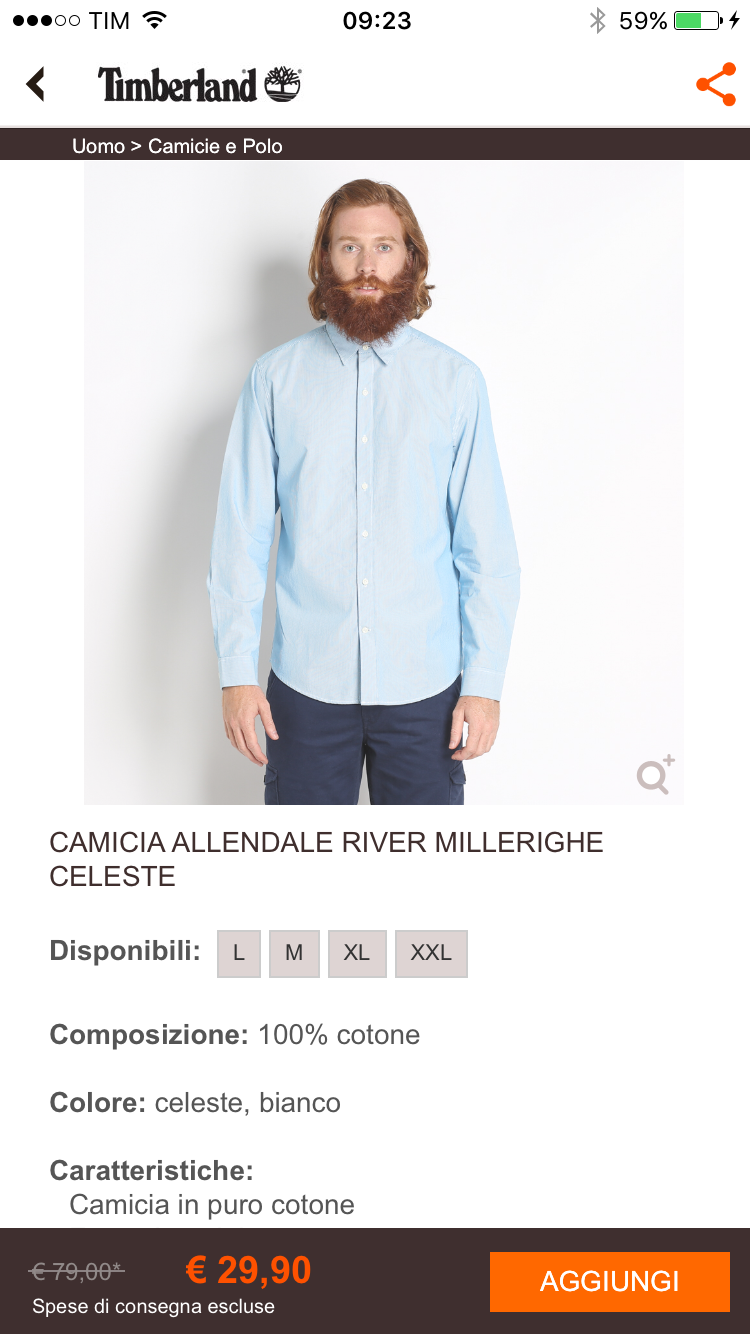Share this shirt product
This screenshot has width=750, height=1334.
[x=715, y=85]
